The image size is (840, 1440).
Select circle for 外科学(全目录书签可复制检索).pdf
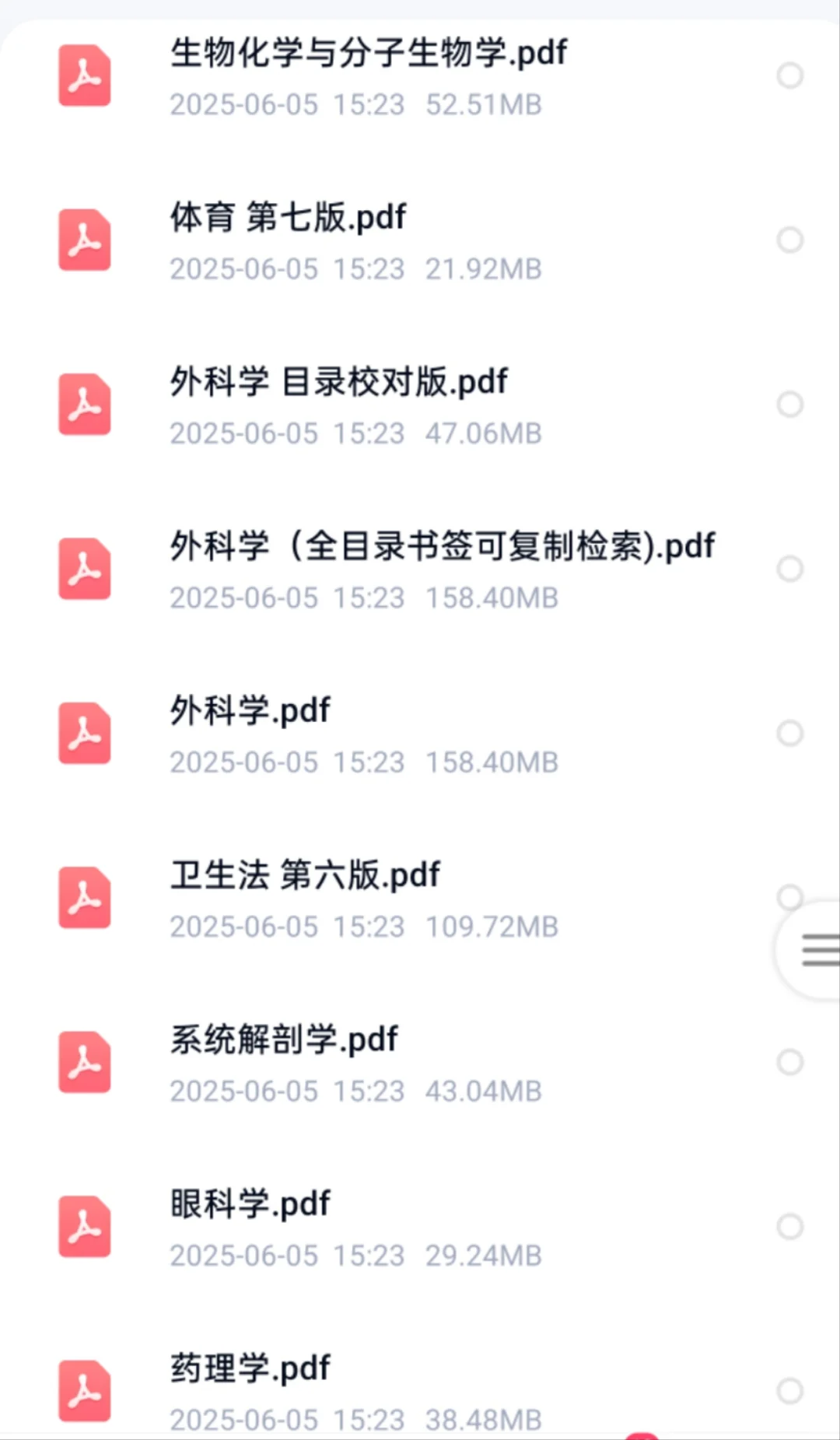point(789,569)
